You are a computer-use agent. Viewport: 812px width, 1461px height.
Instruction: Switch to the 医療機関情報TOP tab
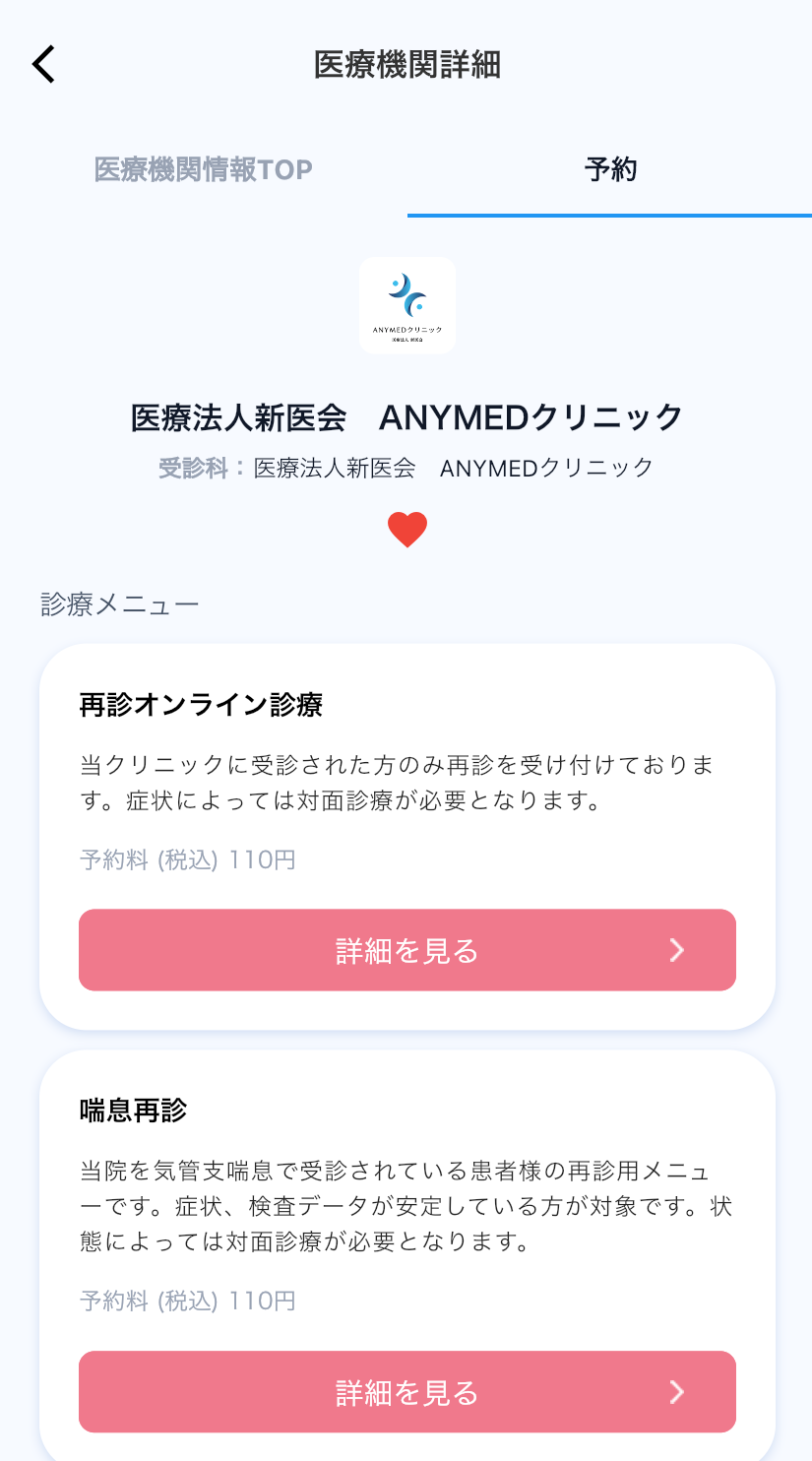tap(204, 170)
